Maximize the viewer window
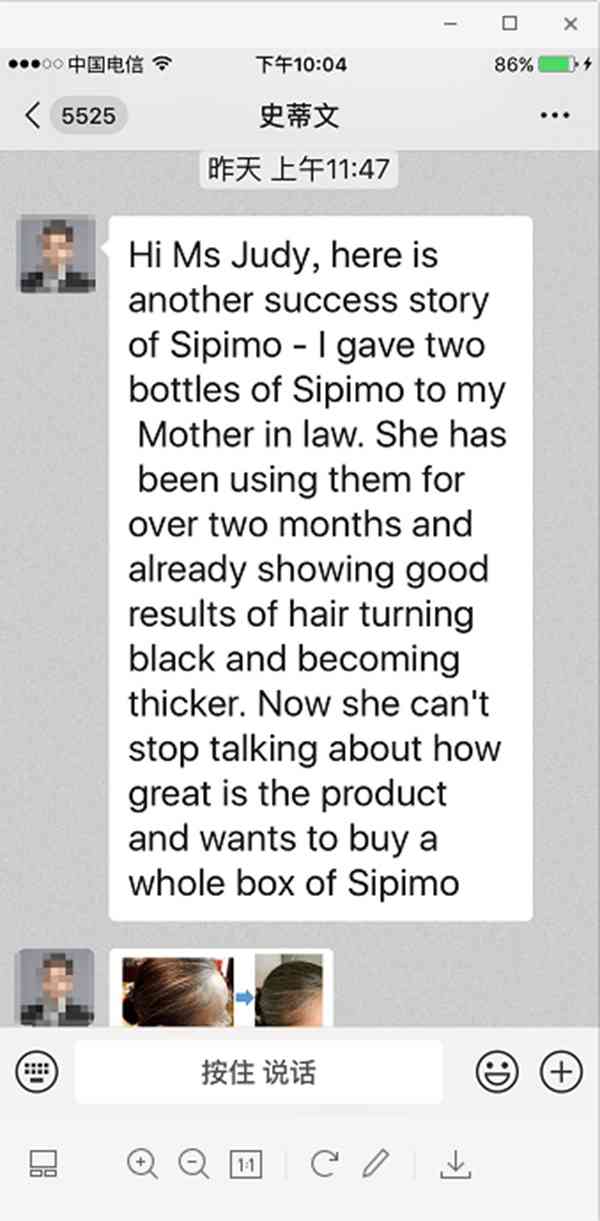Viewport: 600px width, 1221px height. pyautogui.click(x=510, y=23)
